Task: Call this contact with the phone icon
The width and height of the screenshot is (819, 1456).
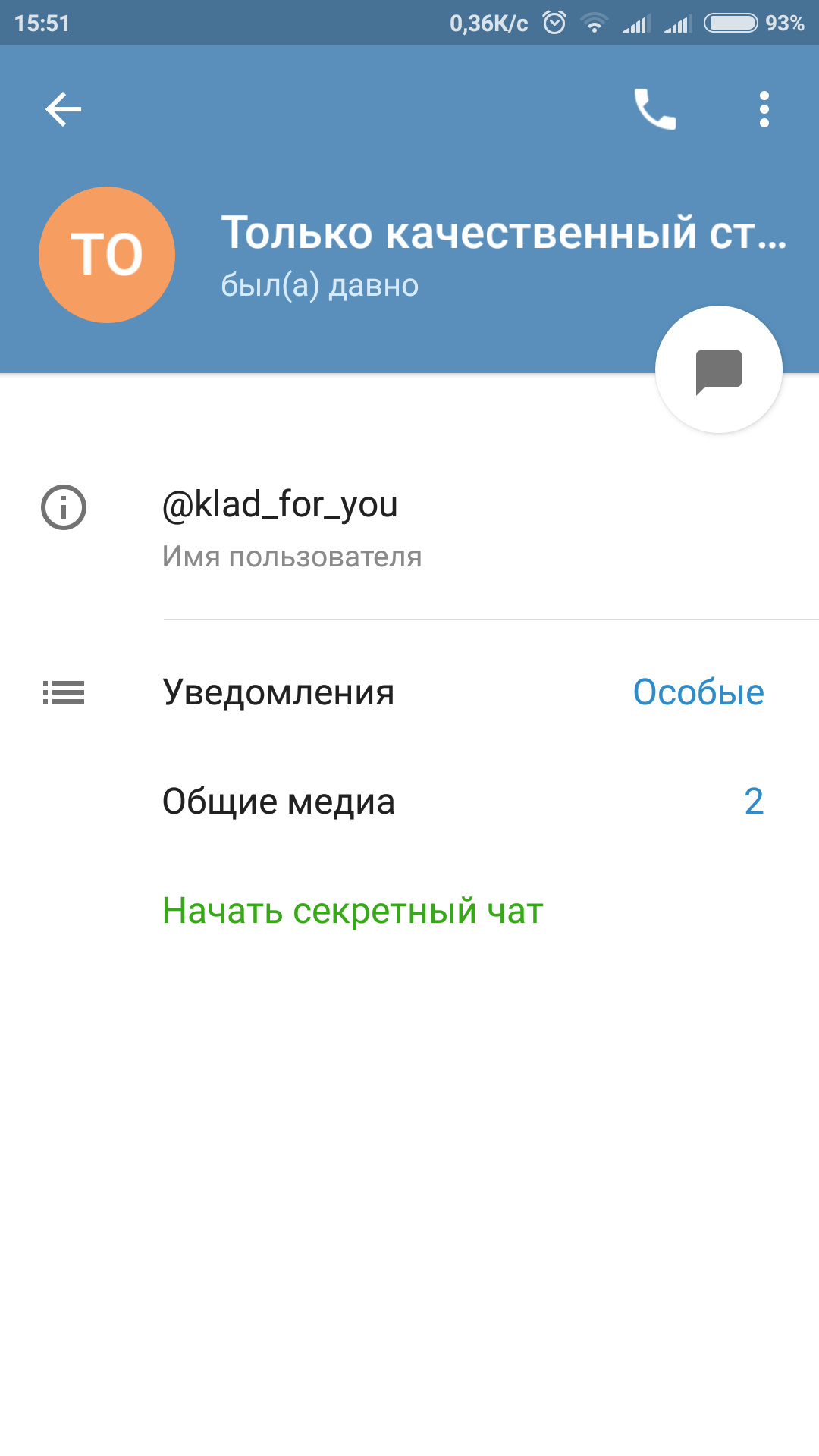Action: tap(654, 109)
